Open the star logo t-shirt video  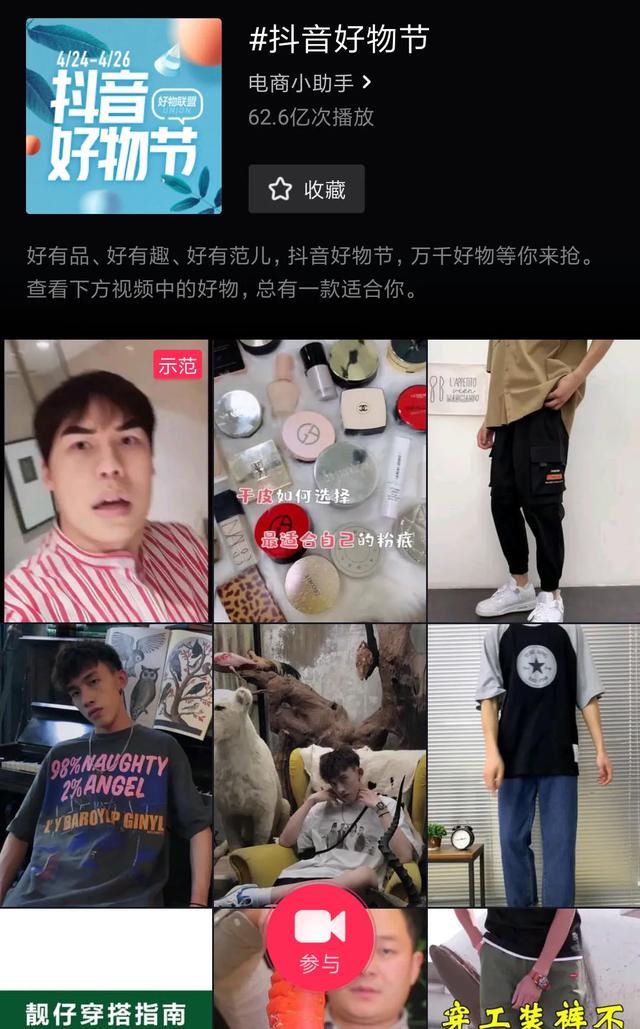[534, 765]
